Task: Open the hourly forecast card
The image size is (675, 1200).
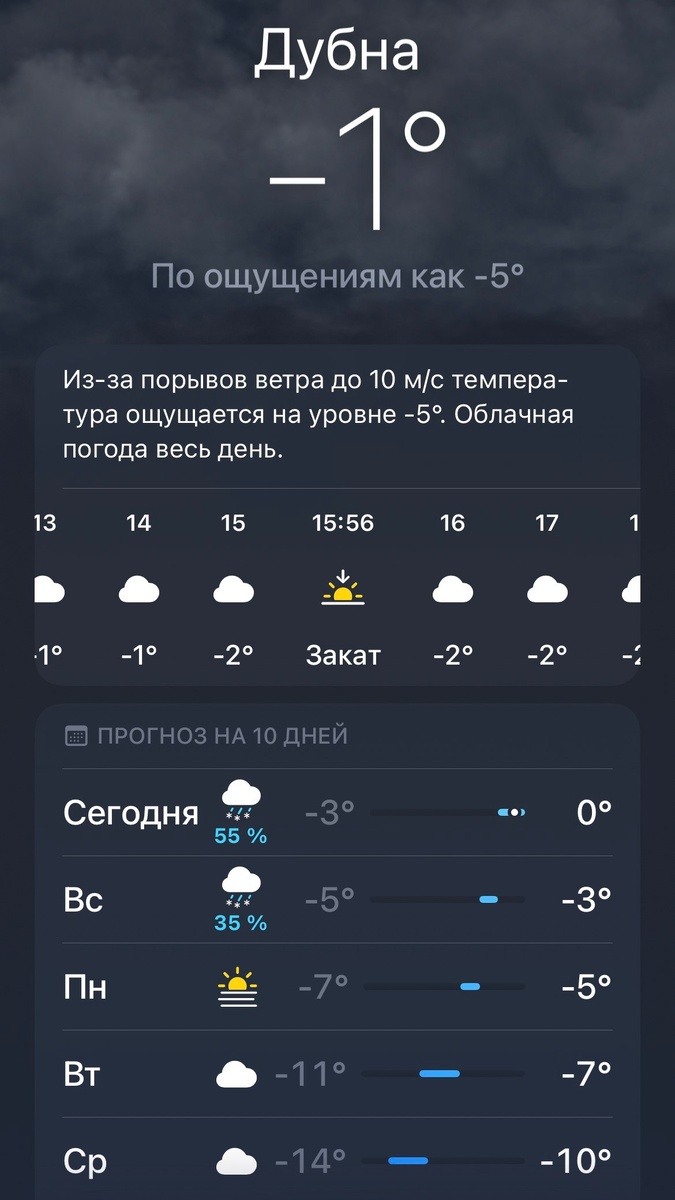Action: (x=337, y=590)
